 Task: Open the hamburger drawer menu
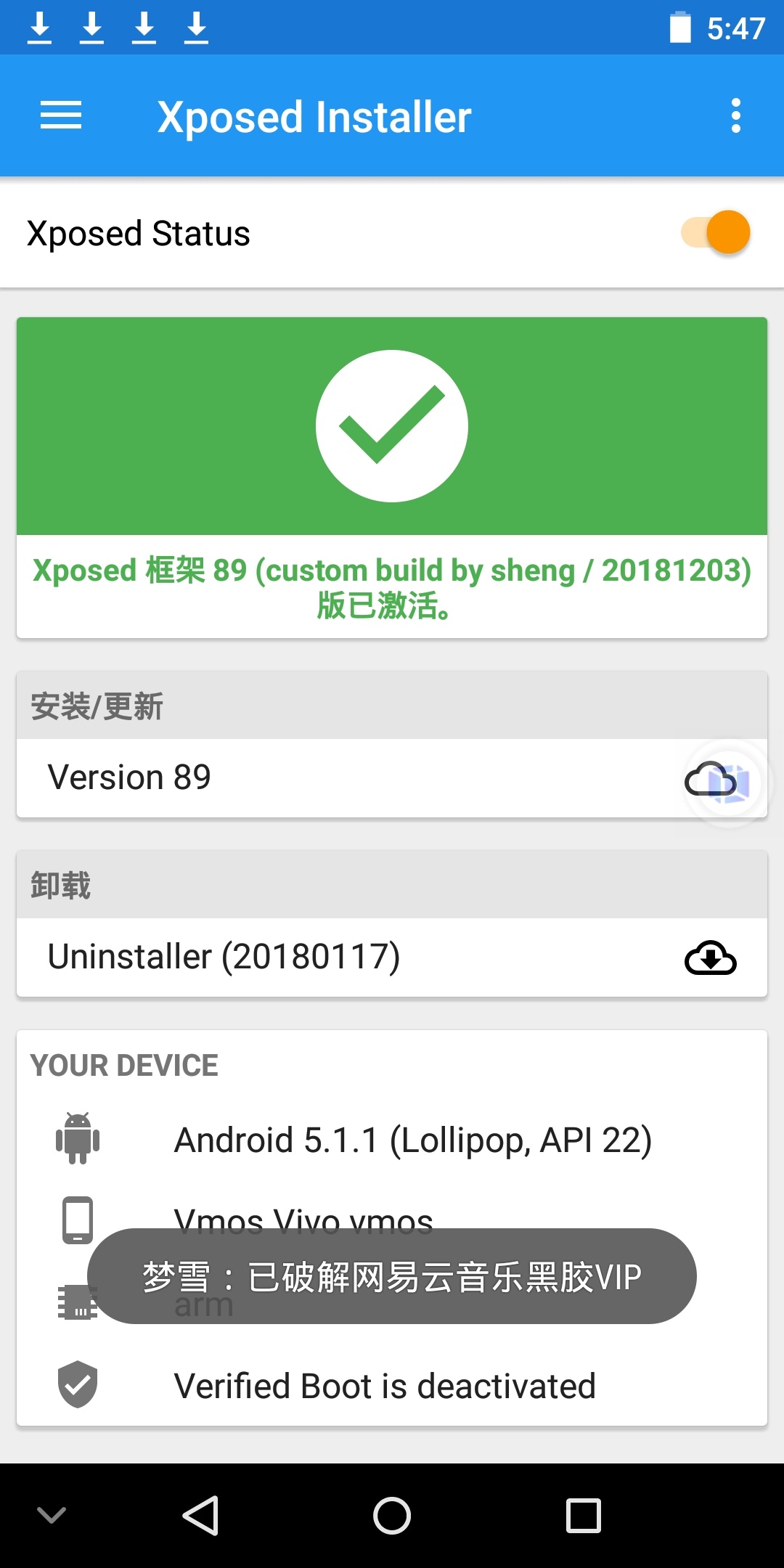(x=61, y=116)
